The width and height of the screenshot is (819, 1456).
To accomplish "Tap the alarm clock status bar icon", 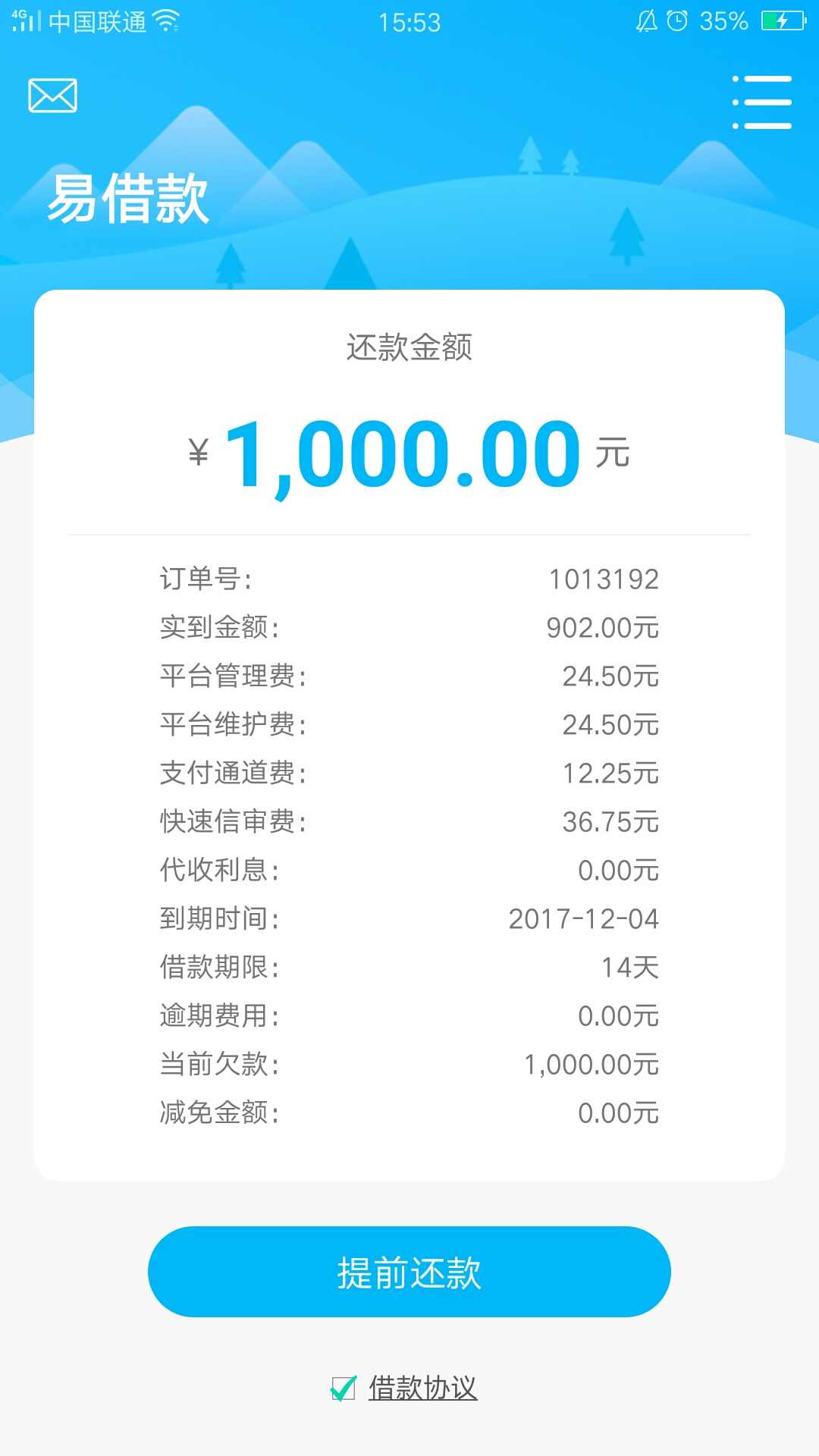I will pyautogui.click(x=676, y=21).
